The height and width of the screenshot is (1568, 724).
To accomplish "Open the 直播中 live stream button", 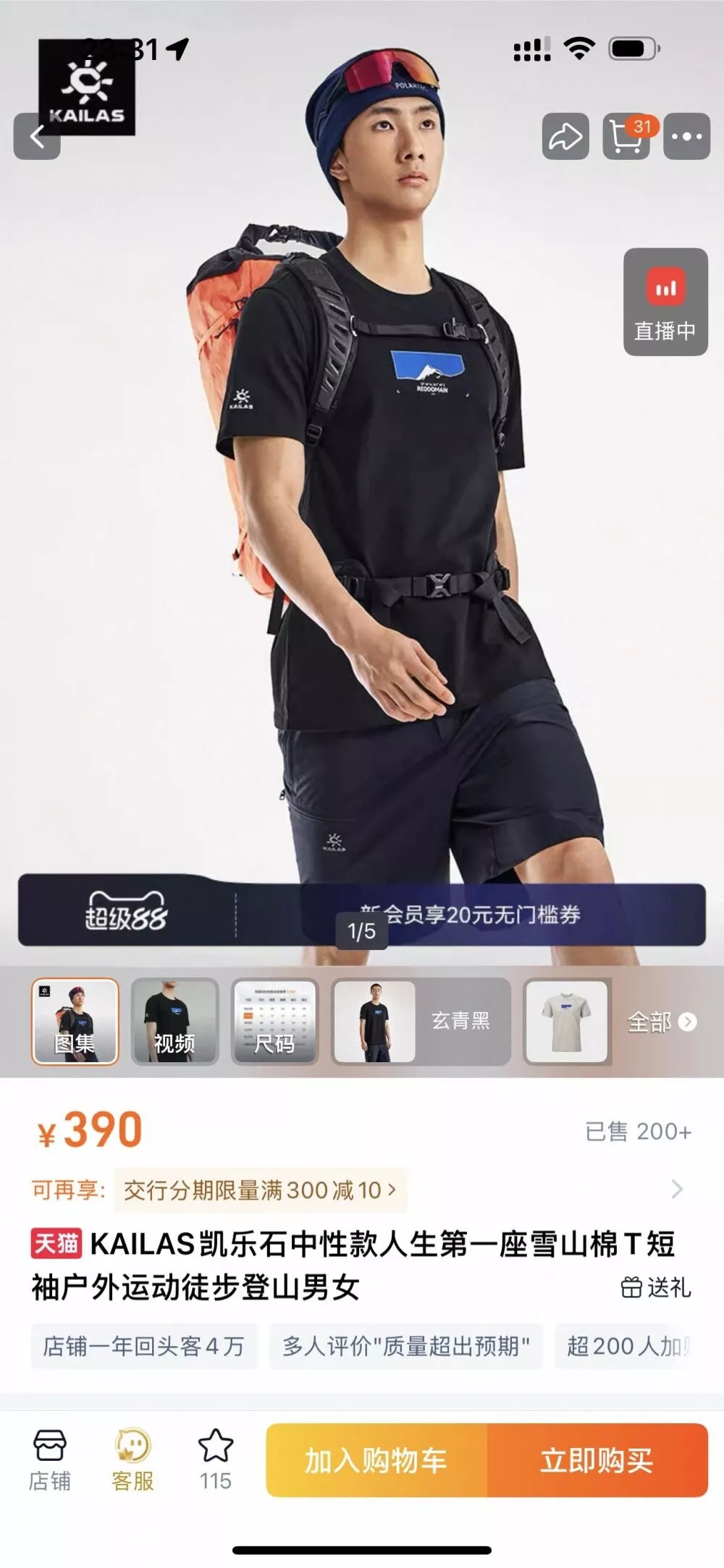I will [665, 302].
